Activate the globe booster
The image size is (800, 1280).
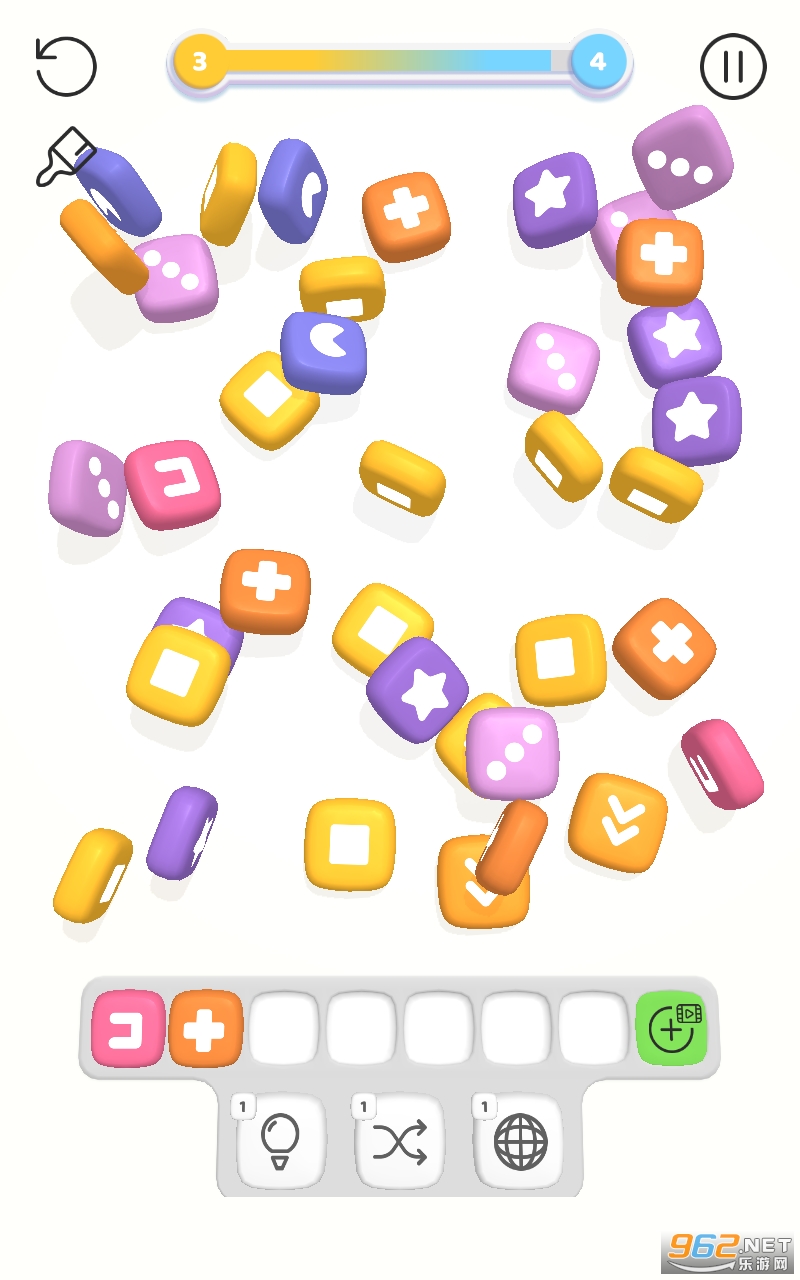point(520,1142)
